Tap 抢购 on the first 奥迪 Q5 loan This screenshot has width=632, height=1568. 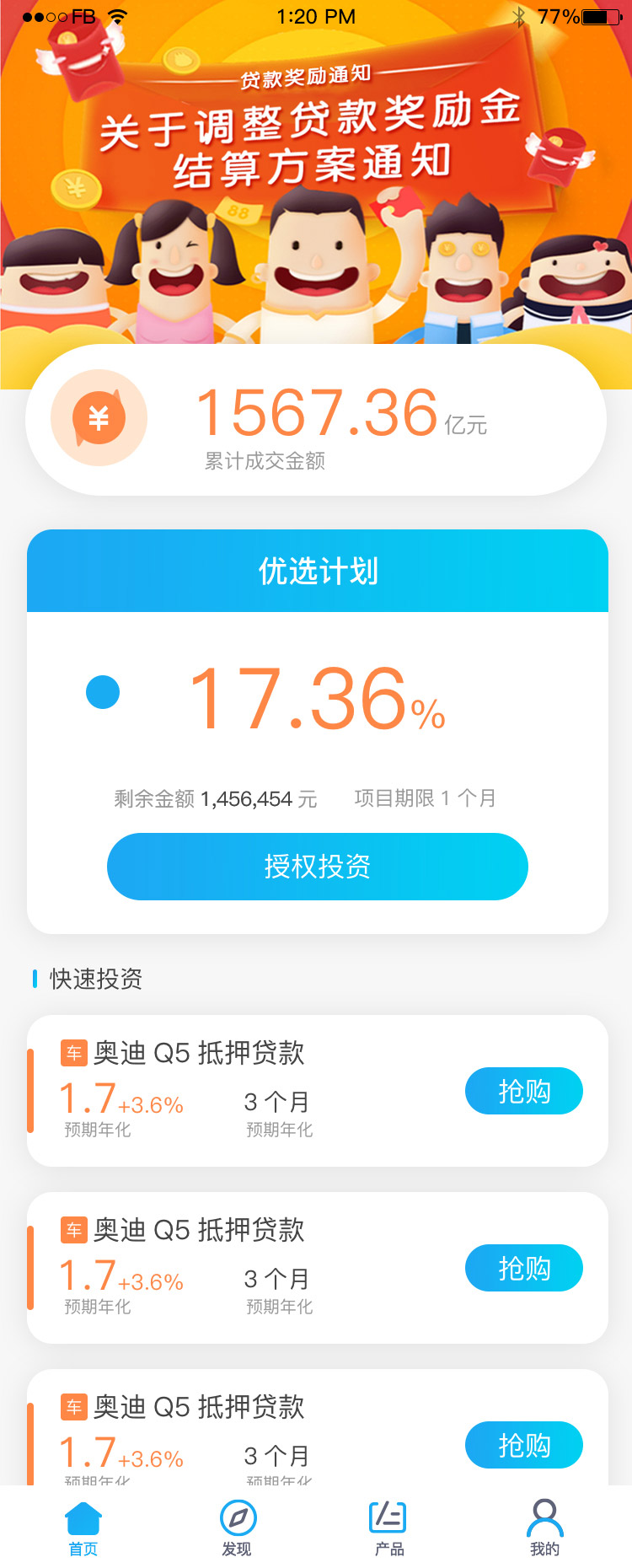(x=523, y=1091)
